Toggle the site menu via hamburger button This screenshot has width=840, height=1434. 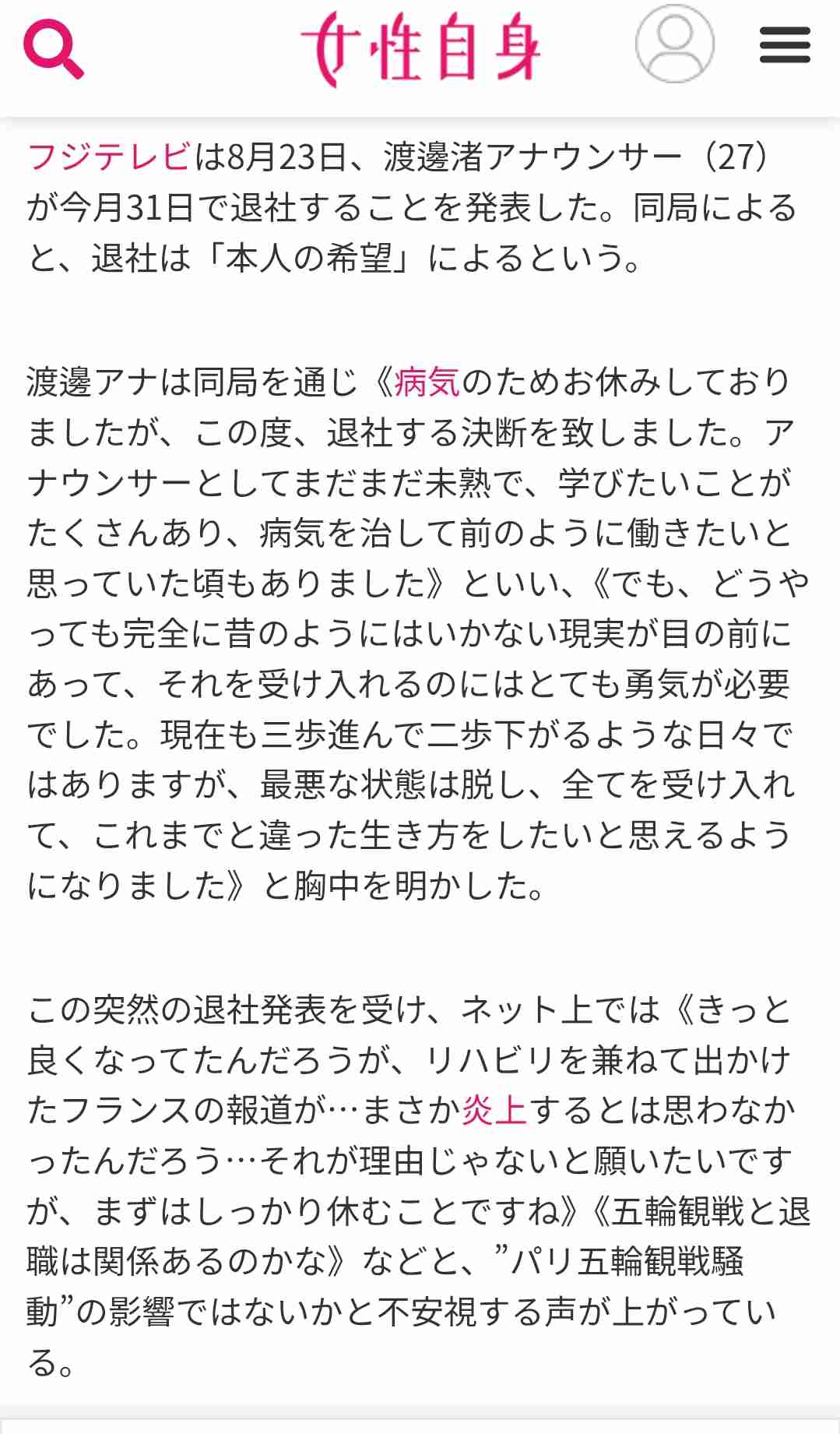[785, 45]
